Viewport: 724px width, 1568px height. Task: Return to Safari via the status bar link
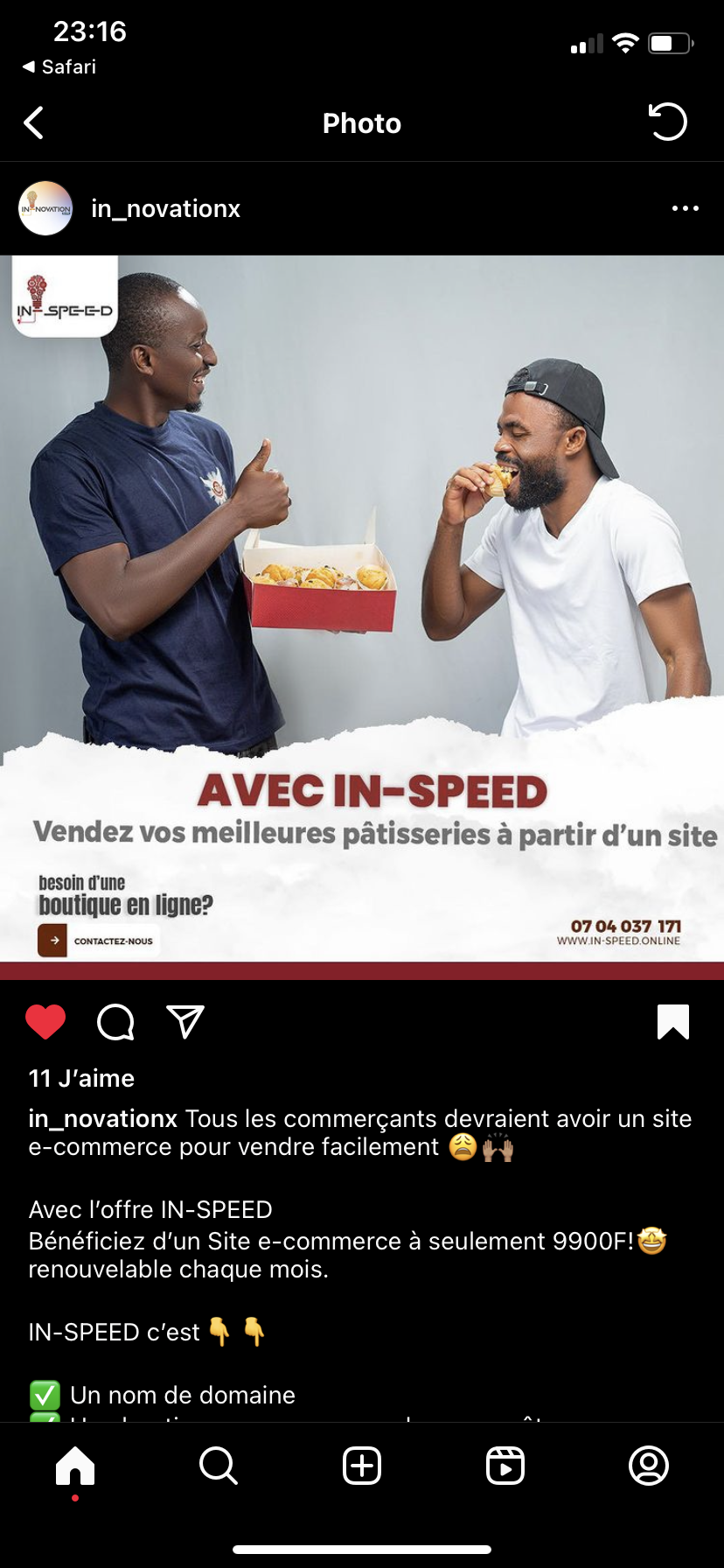pyautogui.click(x=59, y=67)
